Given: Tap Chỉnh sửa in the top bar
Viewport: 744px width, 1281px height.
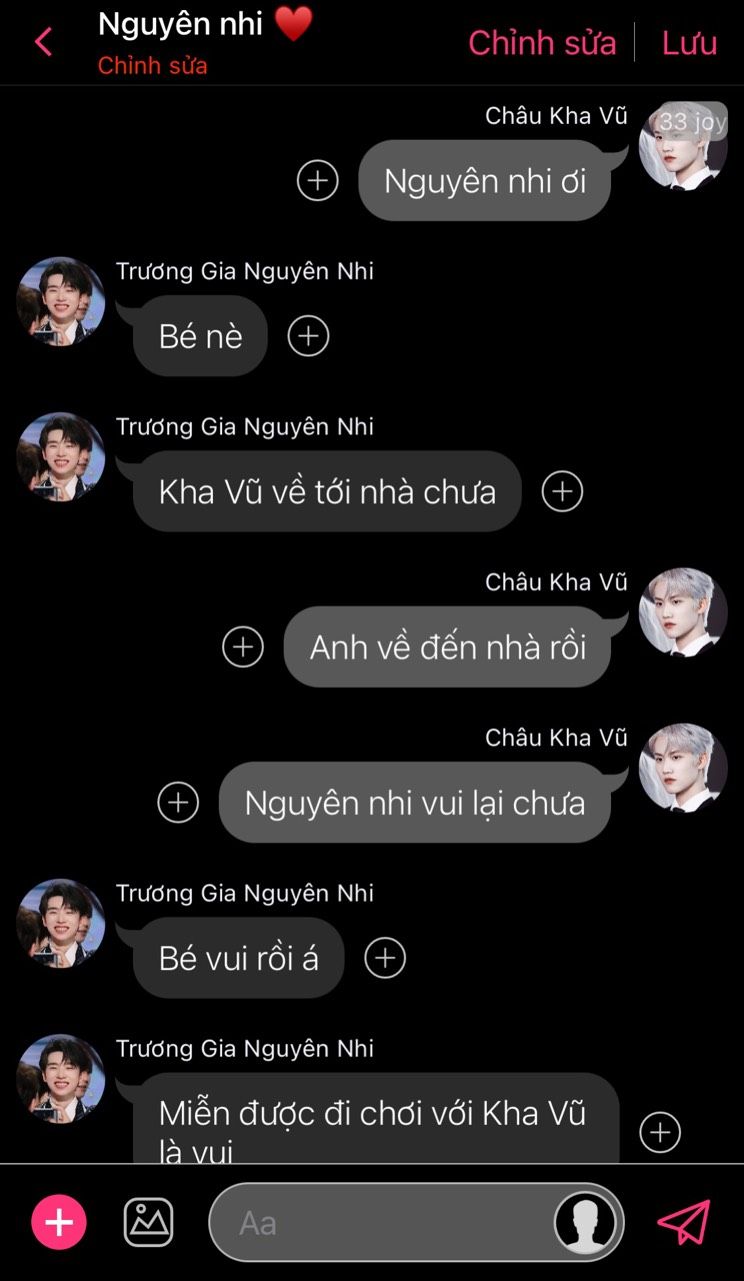Looking at the screenshot, I should 542,42.
